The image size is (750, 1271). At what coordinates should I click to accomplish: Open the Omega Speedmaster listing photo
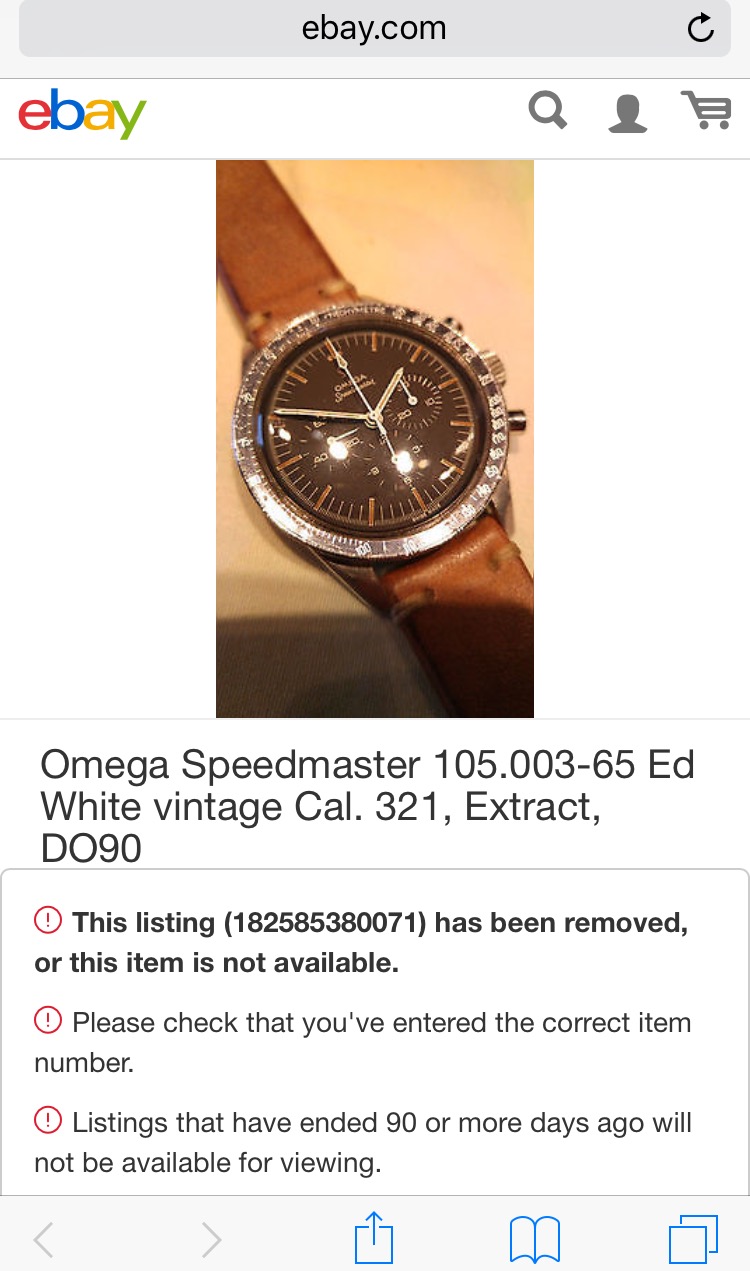point(375,438)
